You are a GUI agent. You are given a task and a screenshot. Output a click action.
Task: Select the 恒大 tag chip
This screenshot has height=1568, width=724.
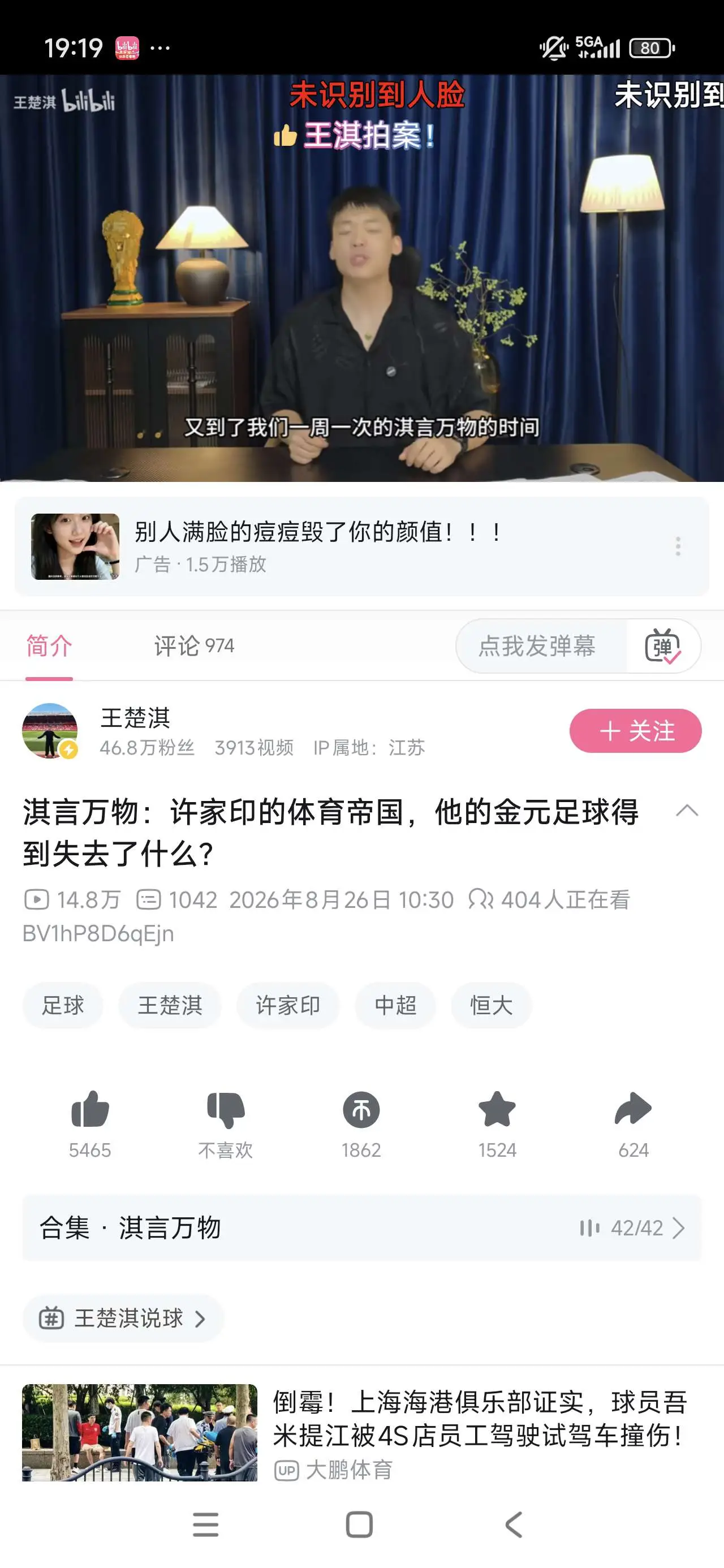pos(492,1005)
